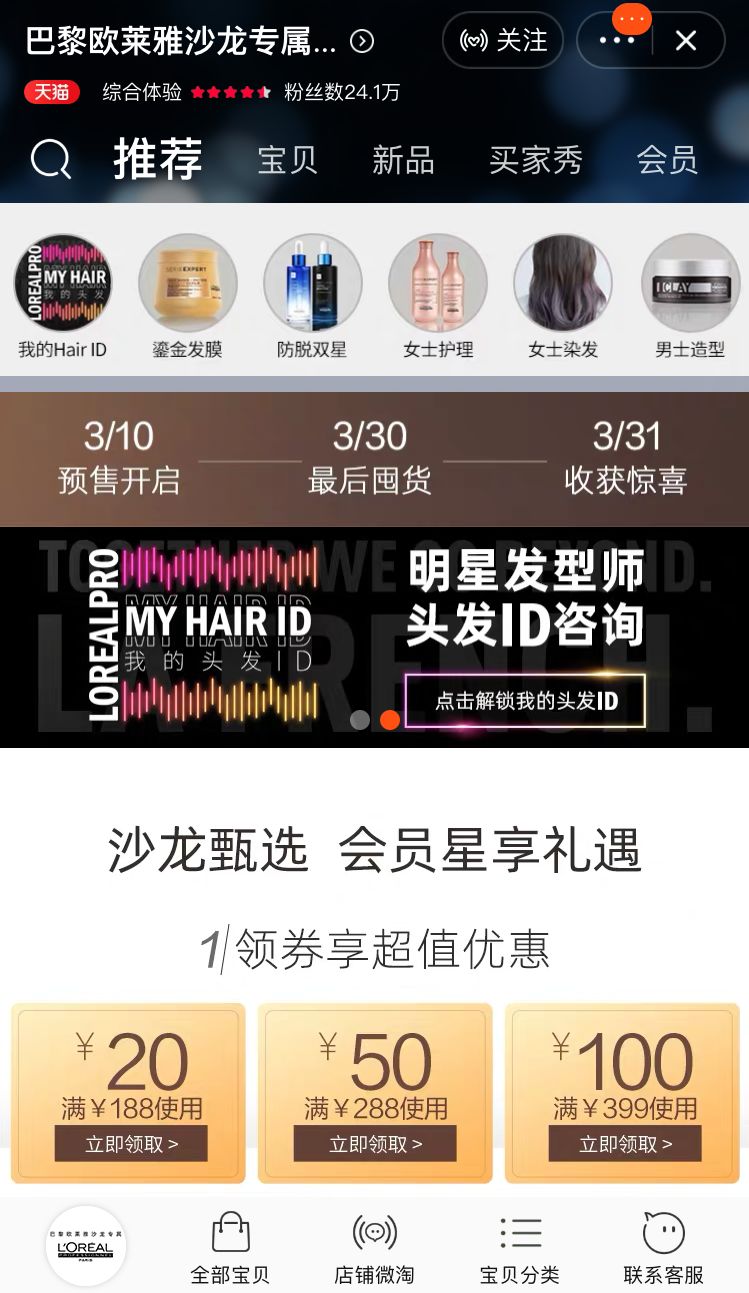Expand the store name details arrow
The height and width of the screenshot is (1293, 749).
click(362, 41)
